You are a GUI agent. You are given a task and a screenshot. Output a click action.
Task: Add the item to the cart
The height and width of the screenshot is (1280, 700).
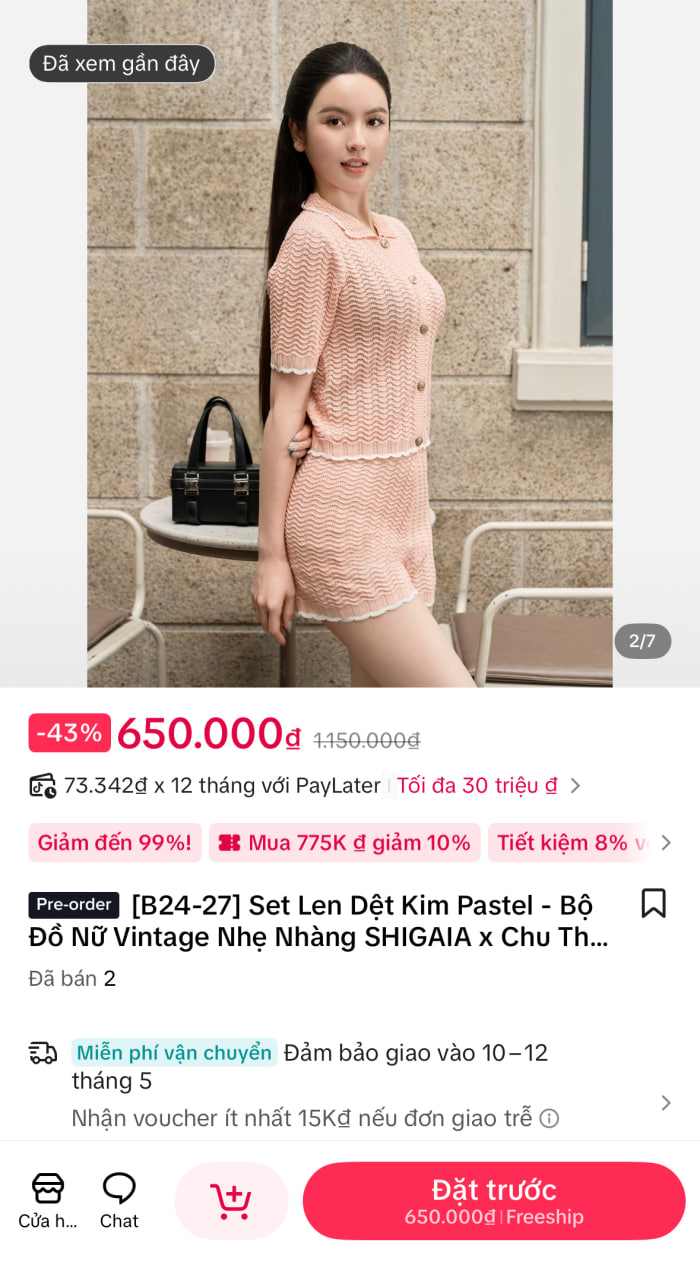(231, 1200)
